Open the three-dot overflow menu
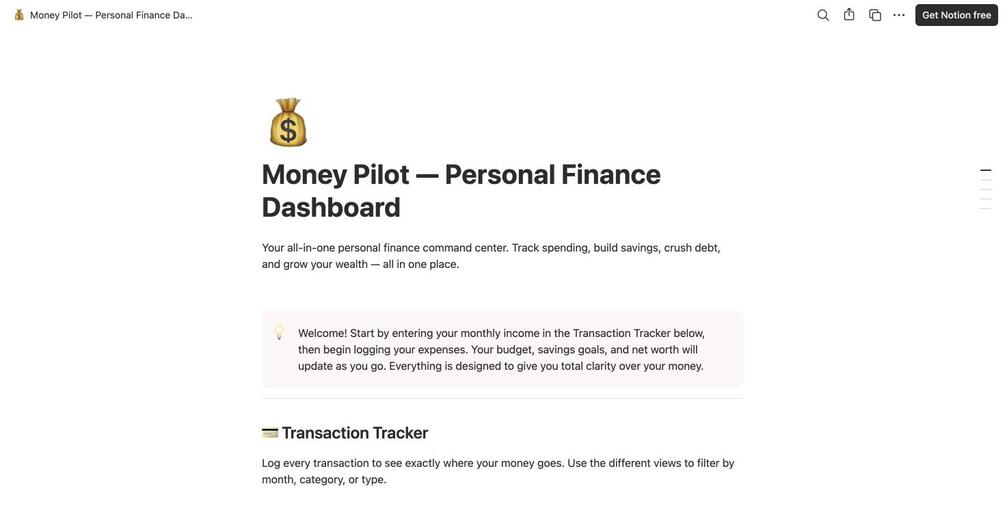 [899, 15]
